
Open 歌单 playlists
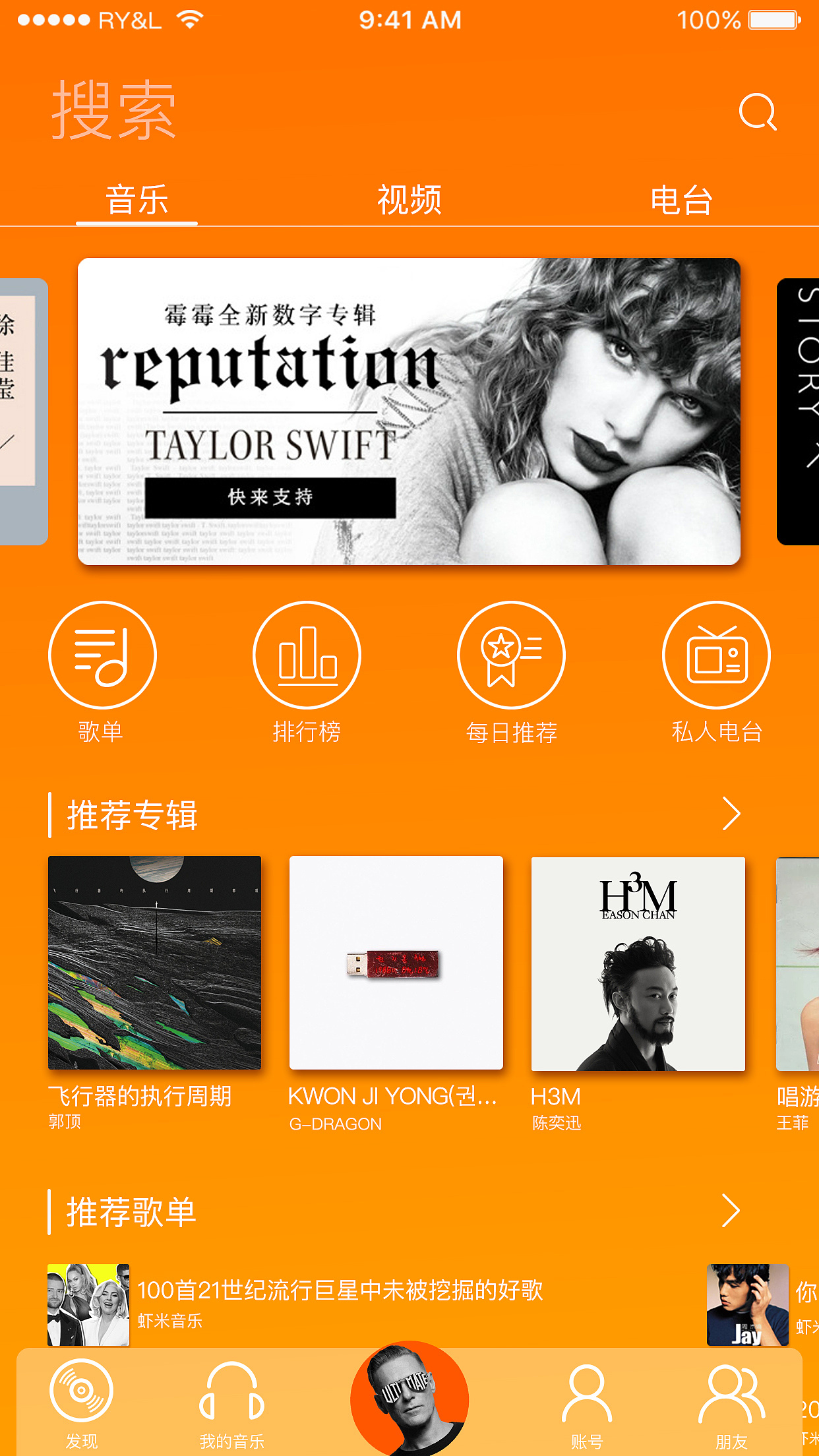(102, 655)
